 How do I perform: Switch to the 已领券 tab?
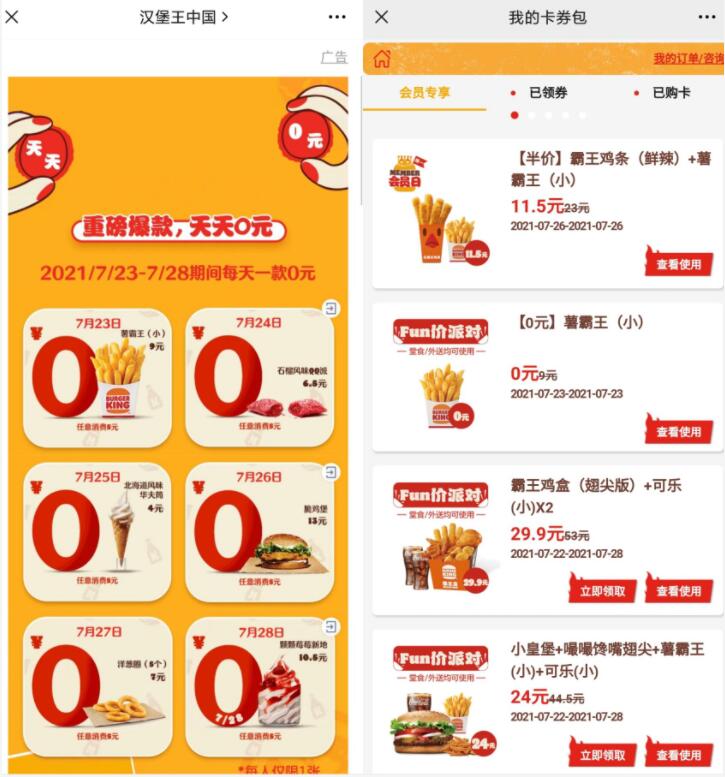[547, 93]
